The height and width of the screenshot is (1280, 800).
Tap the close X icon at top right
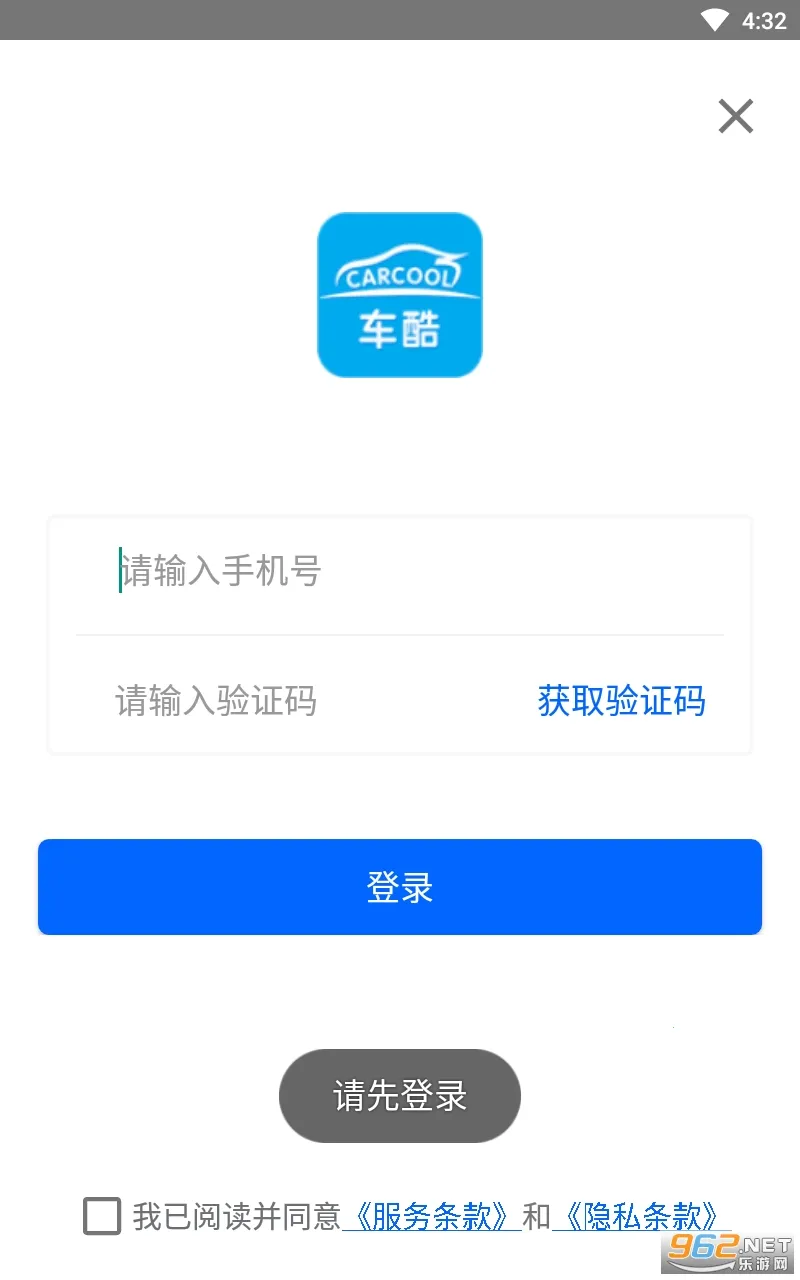pyautogui.click(x=736, y=116)
